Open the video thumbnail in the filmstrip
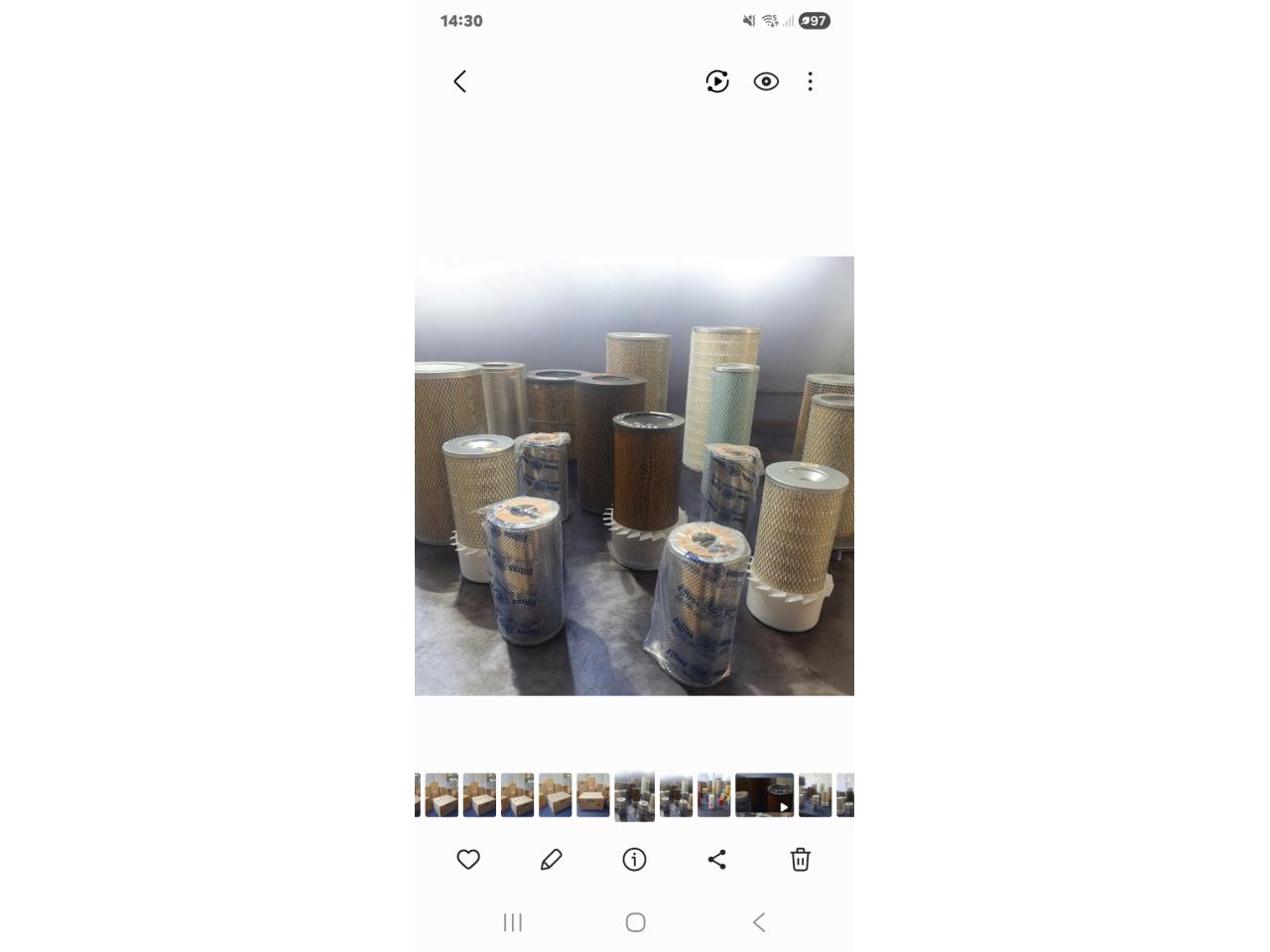This screenshot has width=1270, height=952. point(764,795)
